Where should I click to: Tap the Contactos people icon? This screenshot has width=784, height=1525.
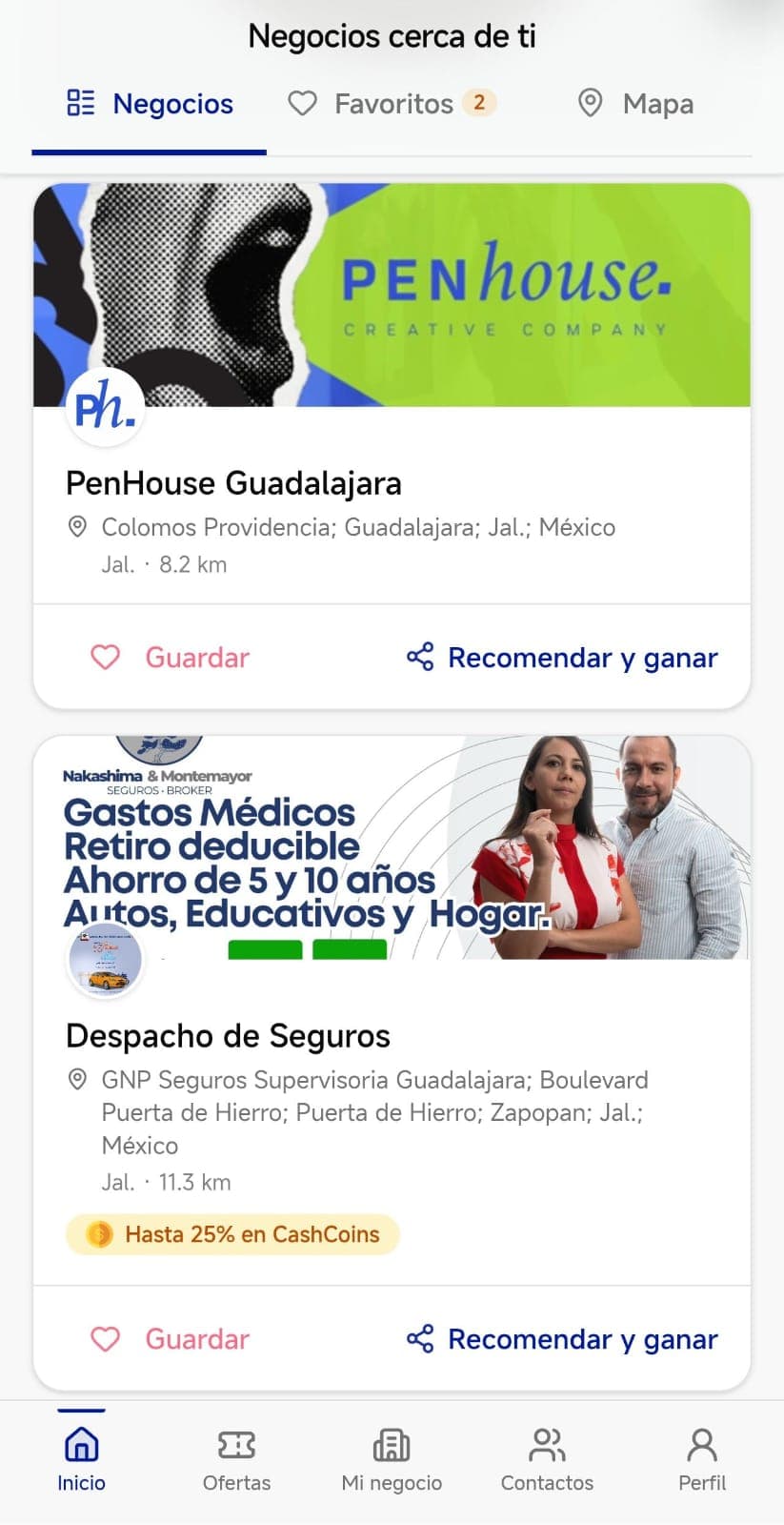coord(547,1444)
